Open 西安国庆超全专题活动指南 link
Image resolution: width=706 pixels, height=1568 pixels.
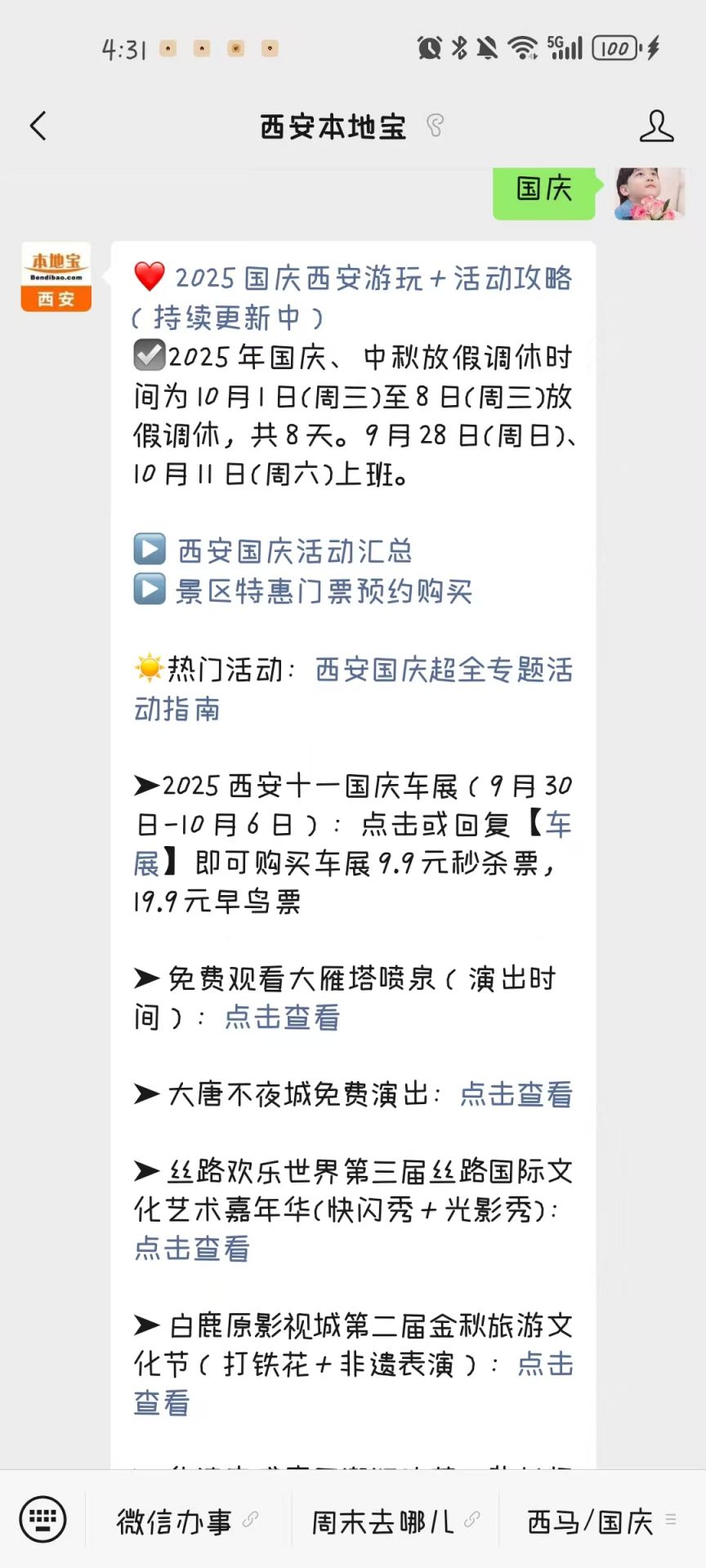[x=443, y=670]
